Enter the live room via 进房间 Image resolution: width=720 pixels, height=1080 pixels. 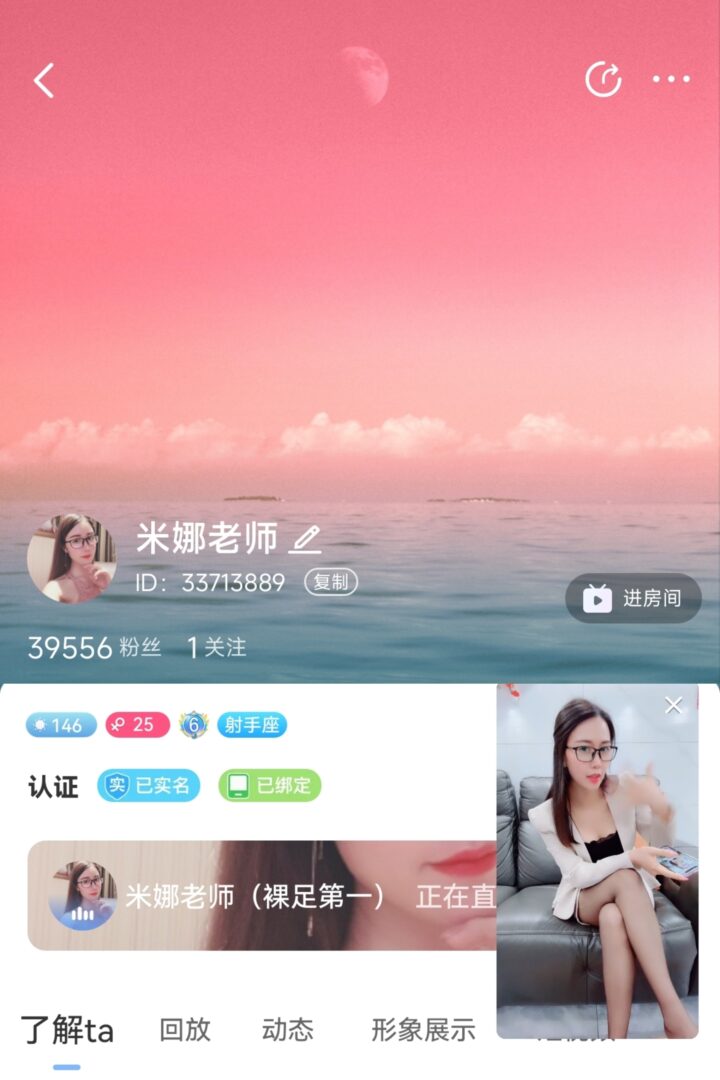(x=634, y=598)
